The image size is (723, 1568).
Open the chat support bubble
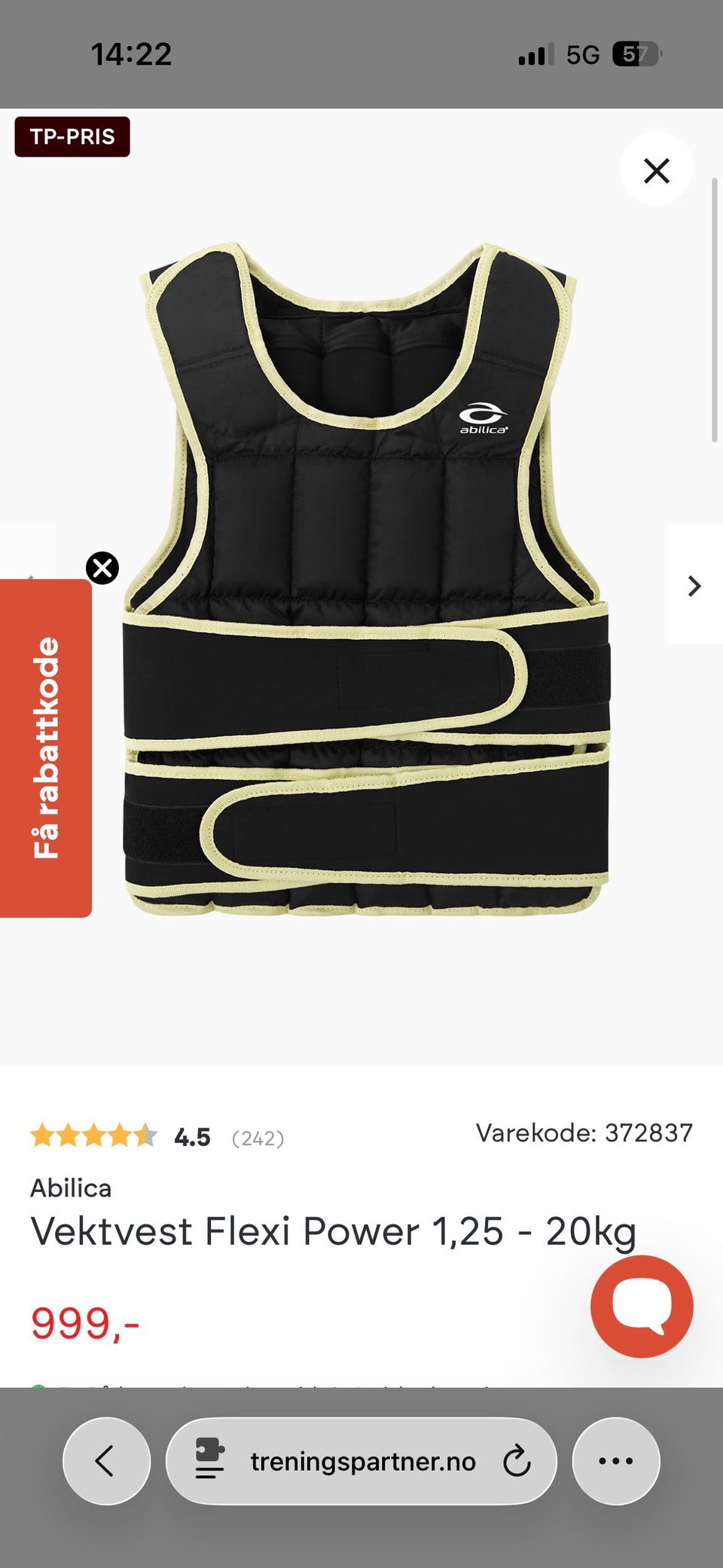click(642, 1306)
